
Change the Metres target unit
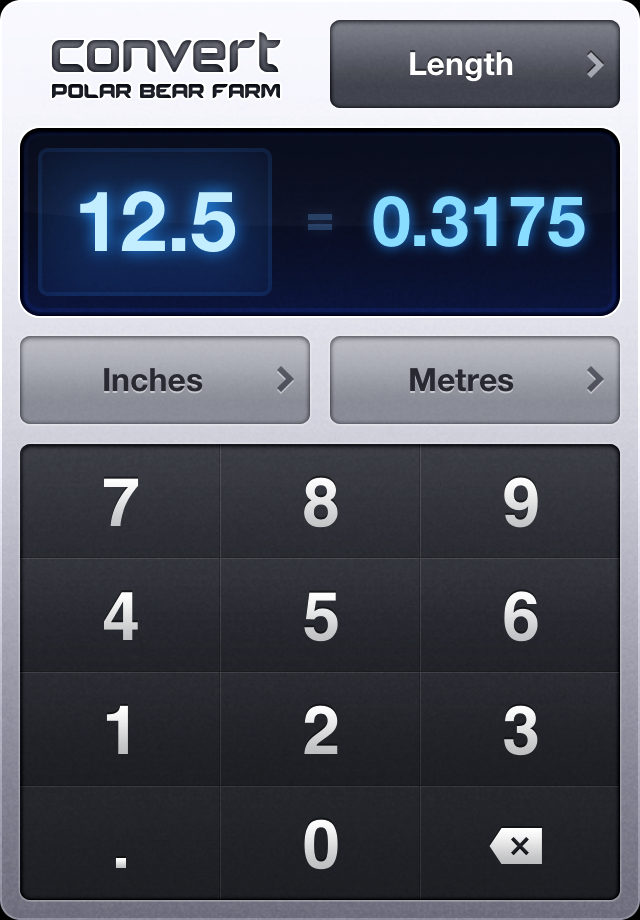tap(475, 380)
